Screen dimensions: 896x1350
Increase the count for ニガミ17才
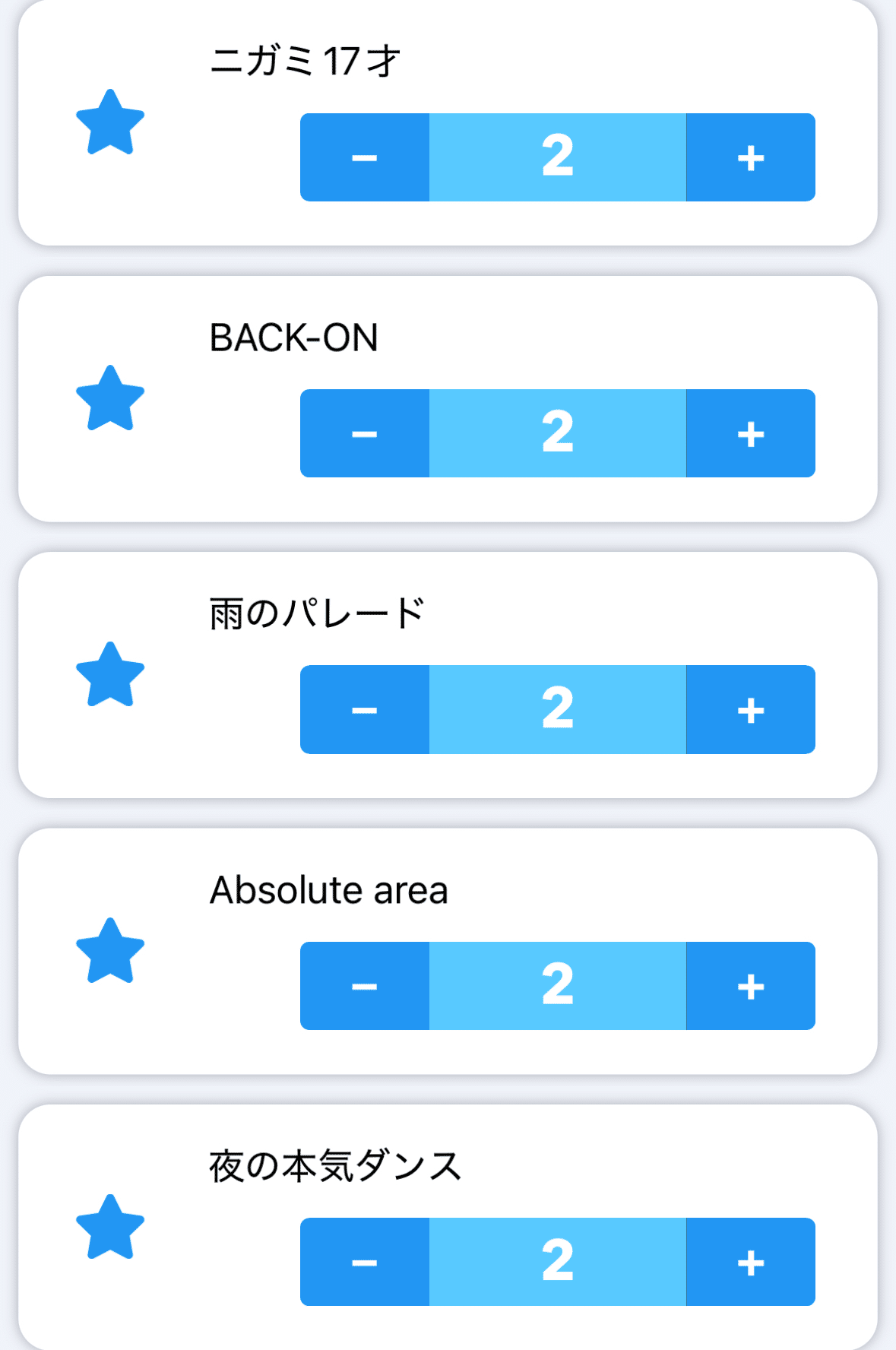(750, 157)
